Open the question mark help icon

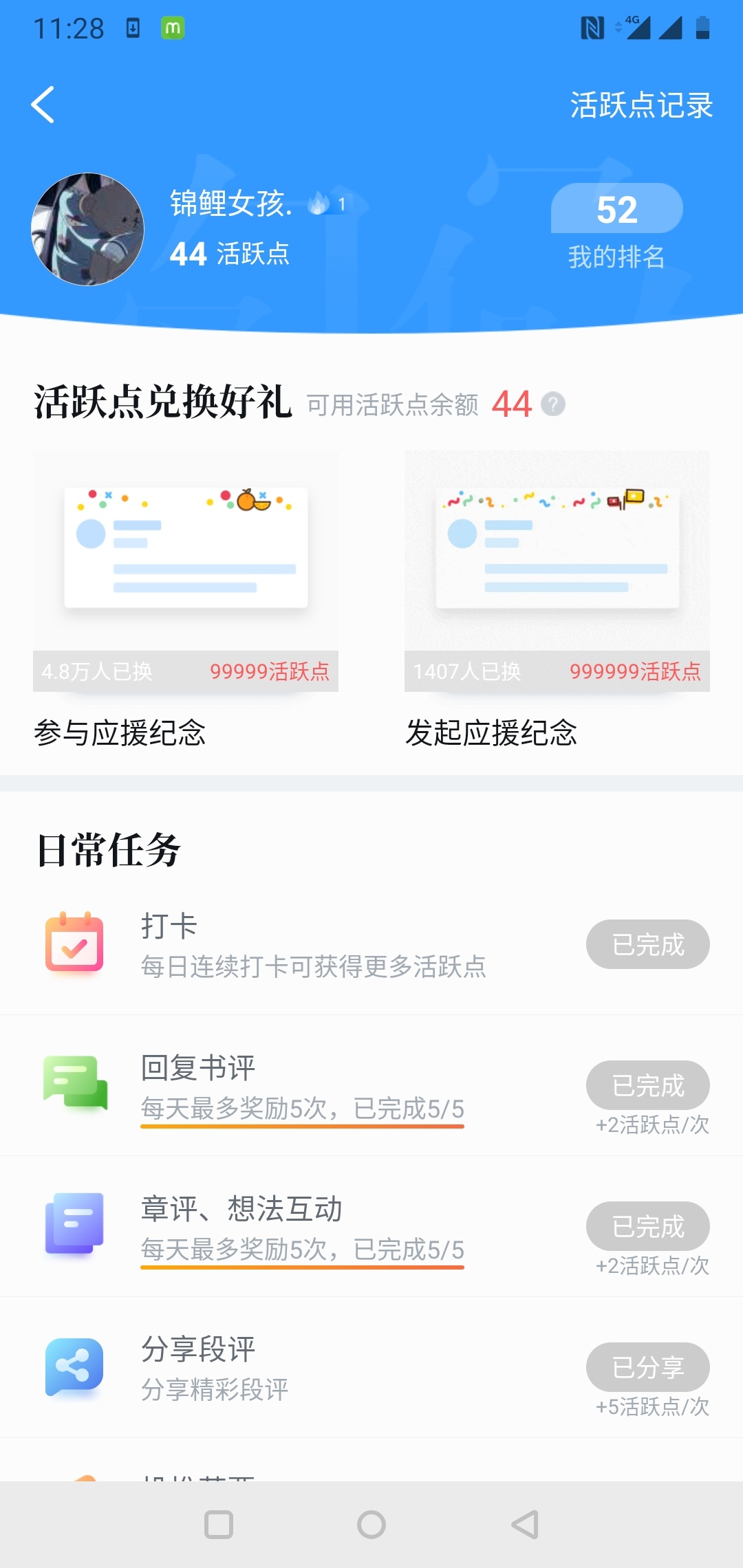[552, 404]
